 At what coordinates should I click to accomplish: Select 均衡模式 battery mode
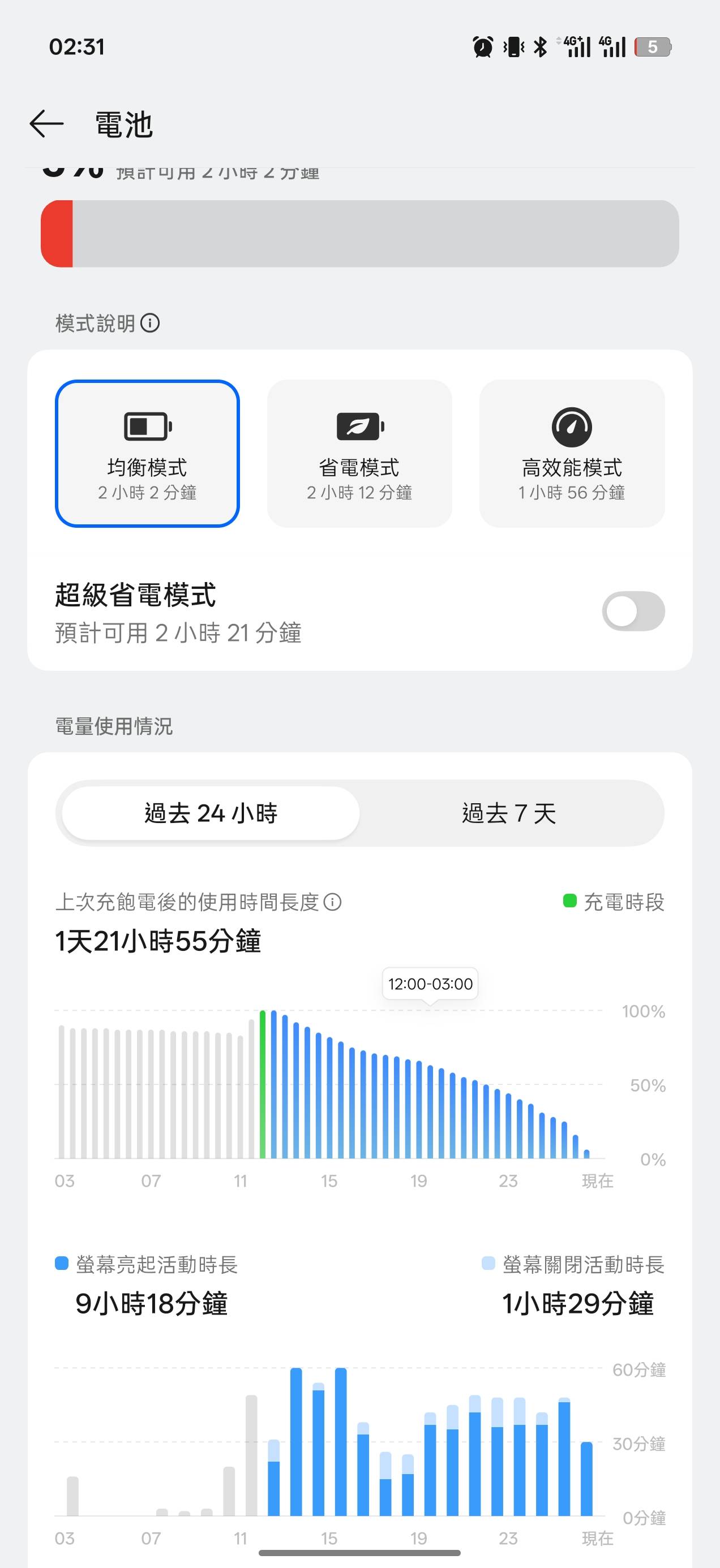tap(147, 454)
